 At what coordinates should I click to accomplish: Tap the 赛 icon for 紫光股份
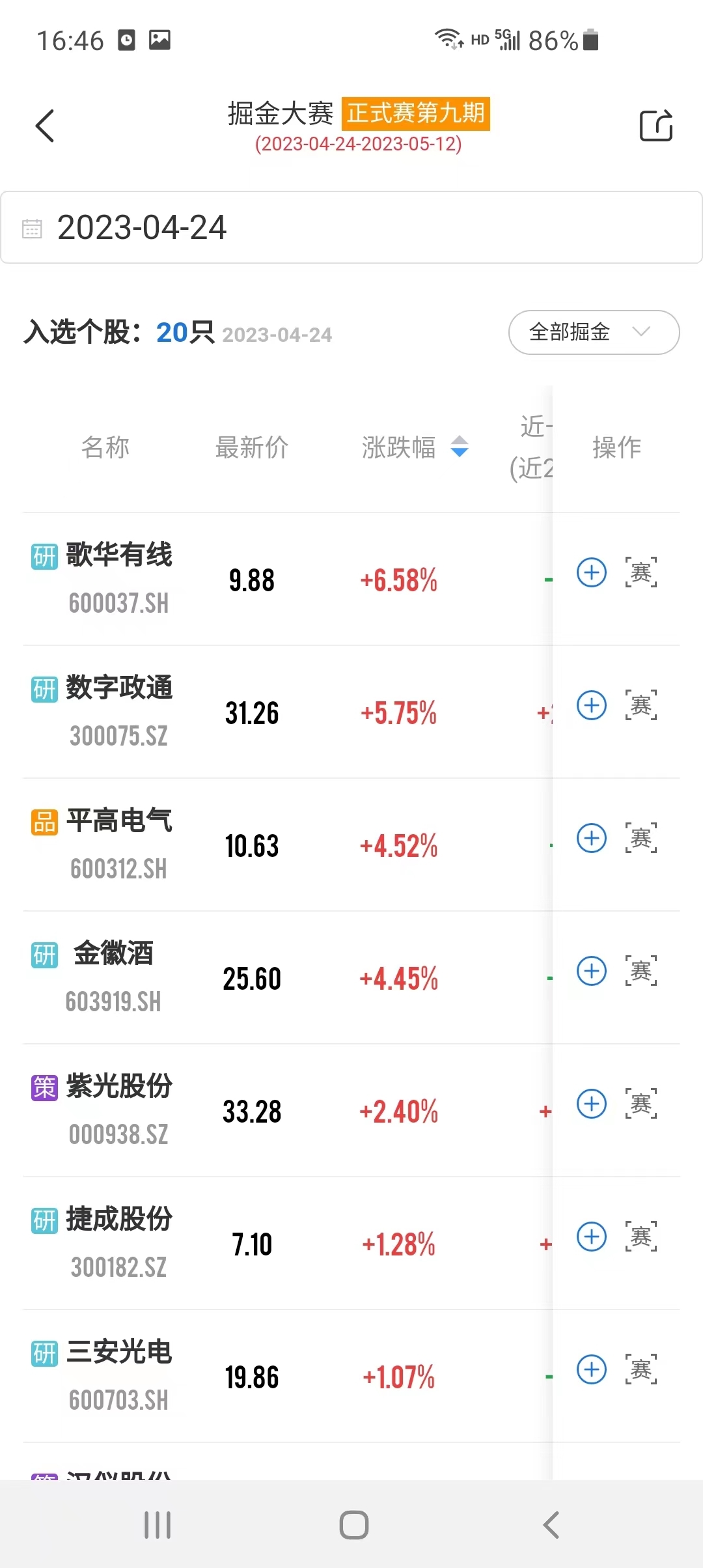641,1104
